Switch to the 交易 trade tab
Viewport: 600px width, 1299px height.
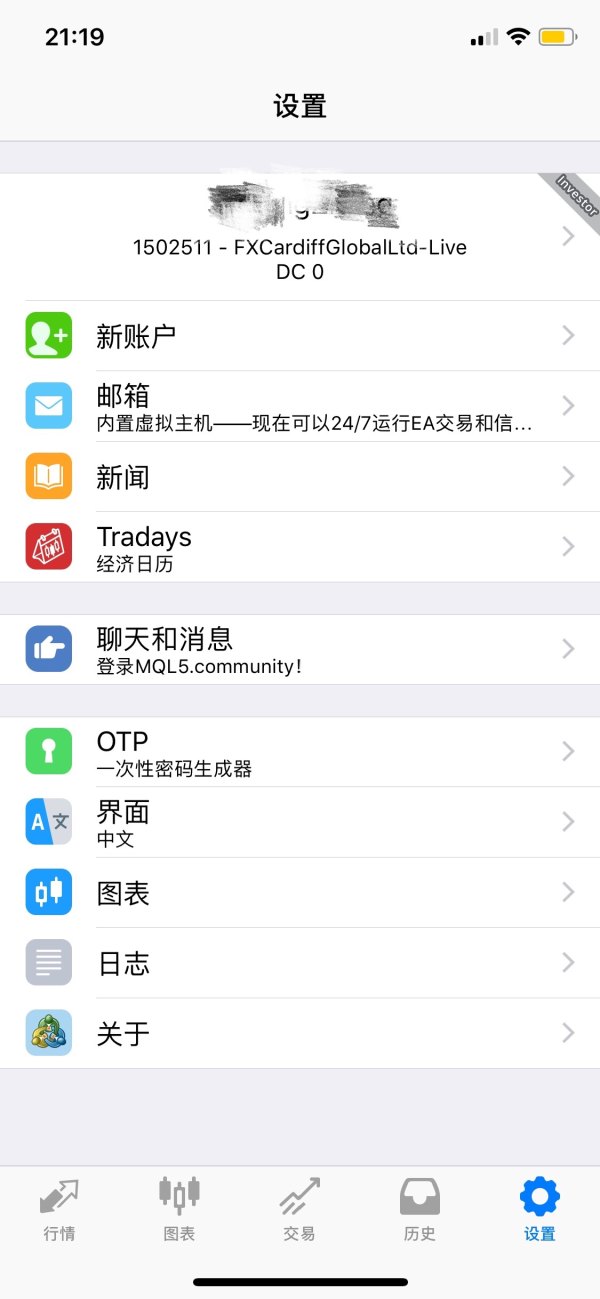(299, 1209)
